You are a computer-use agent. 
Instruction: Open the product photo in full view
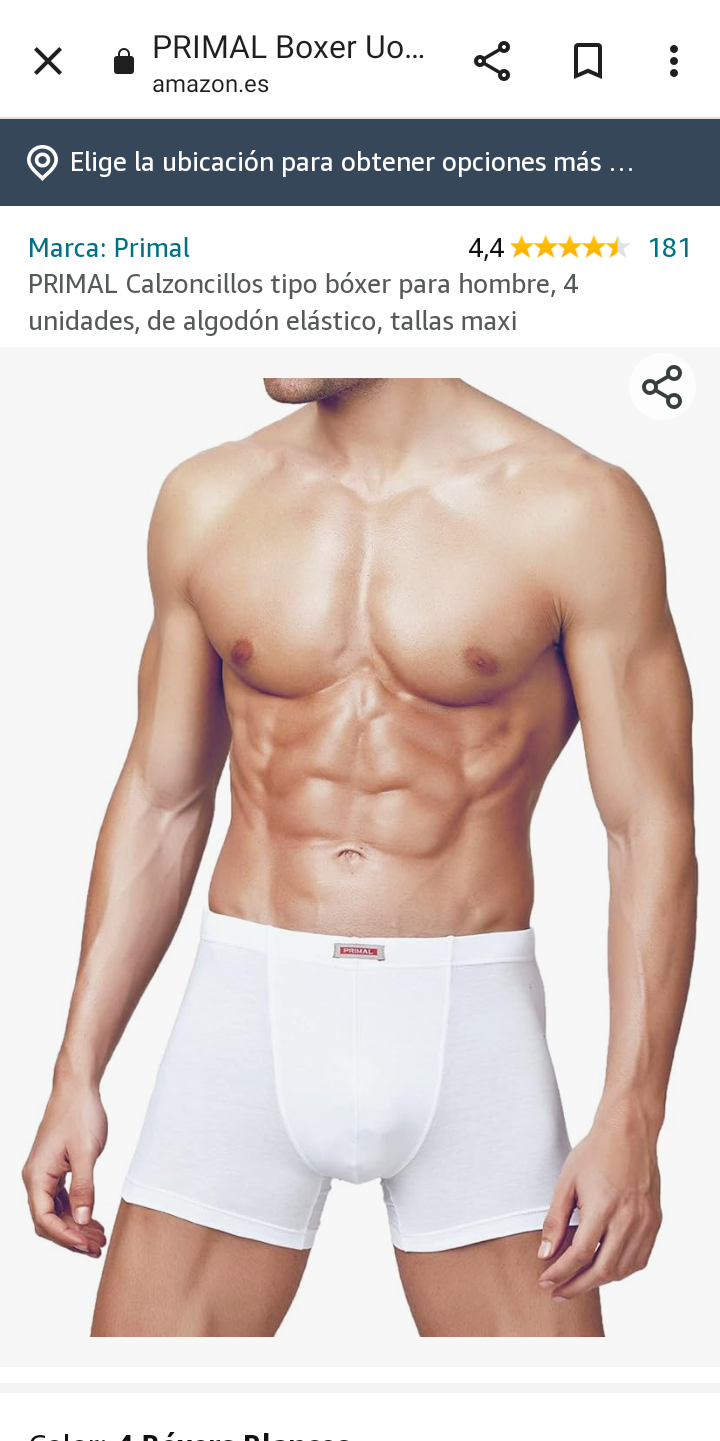coord(360,856)
